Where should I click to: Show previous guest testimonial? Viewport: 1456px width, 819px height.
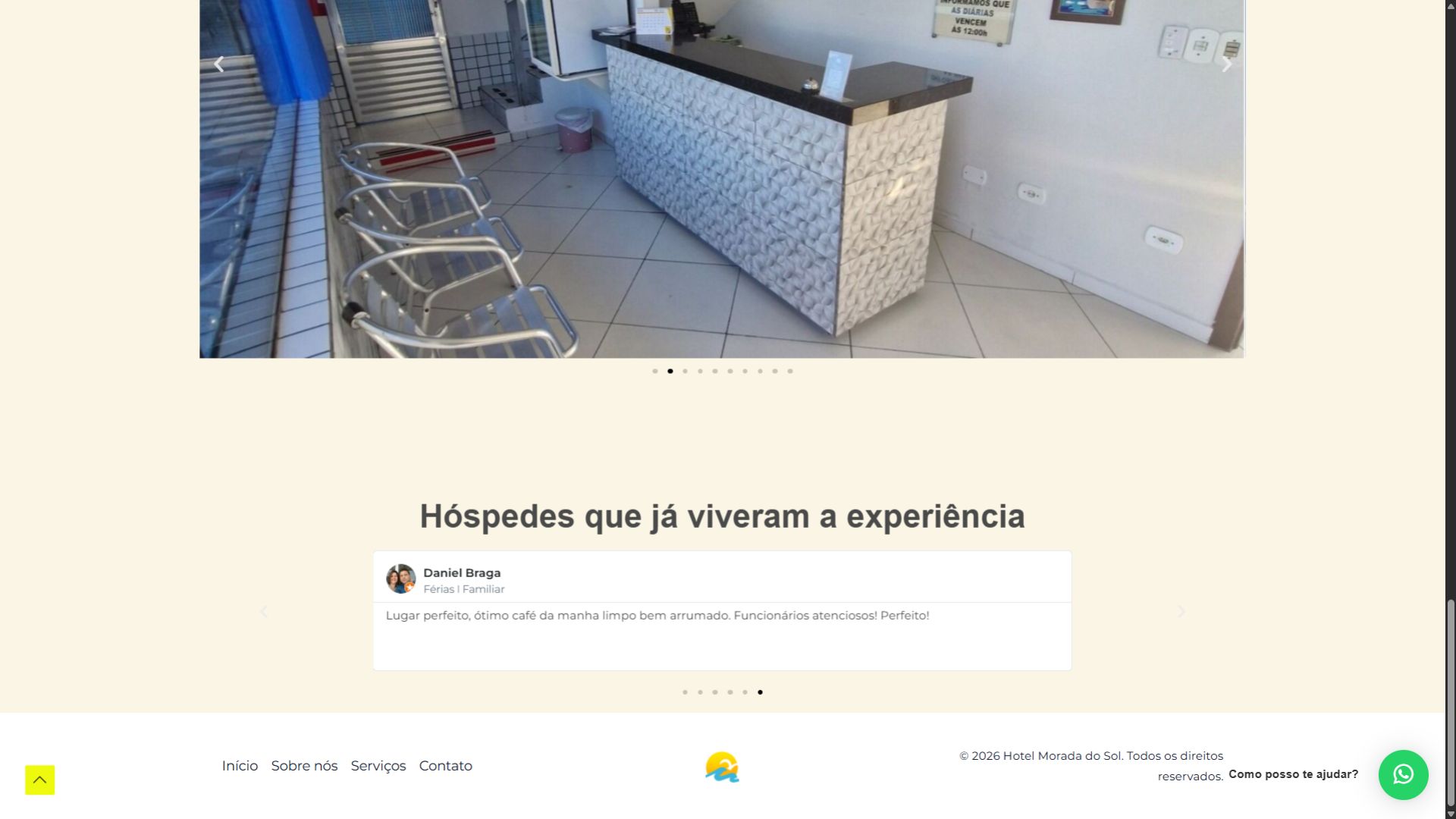pyautogui.click(x=264, y=611)
